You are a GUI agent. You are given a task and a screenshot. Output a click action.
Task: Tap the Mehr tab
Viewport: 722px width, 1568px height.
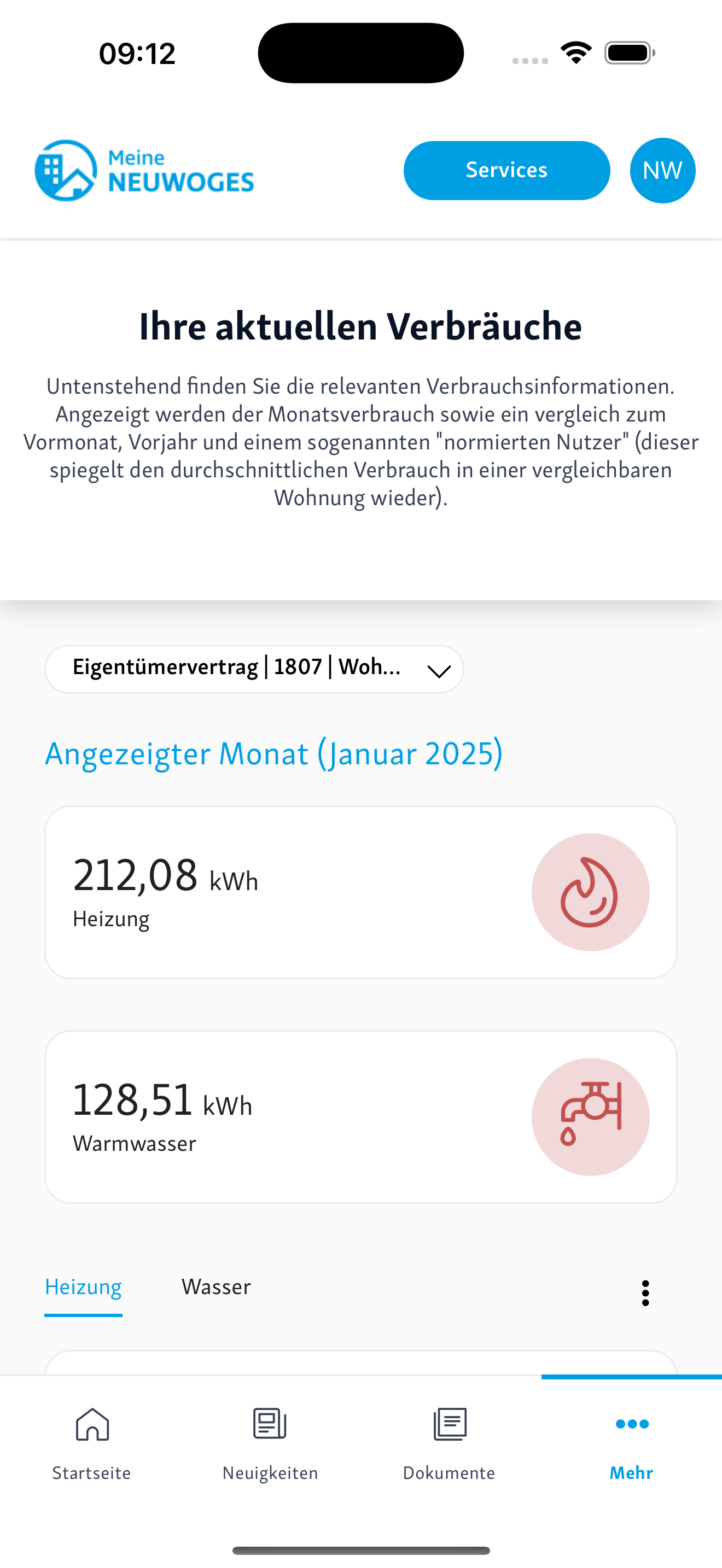tap(631, 1444)
